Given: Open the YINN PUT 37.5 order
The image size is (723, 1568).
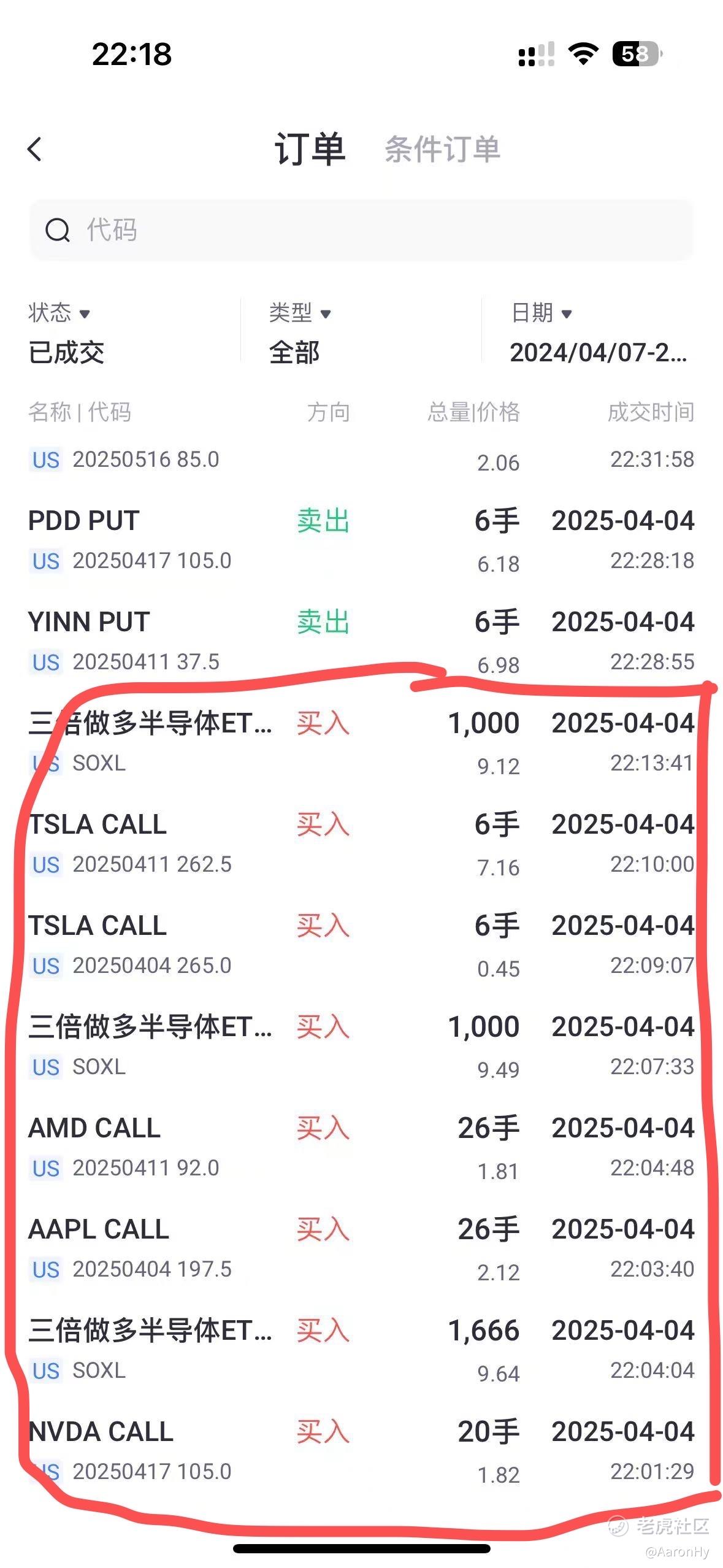Looking at the screenshot, I should coord(362,641).
